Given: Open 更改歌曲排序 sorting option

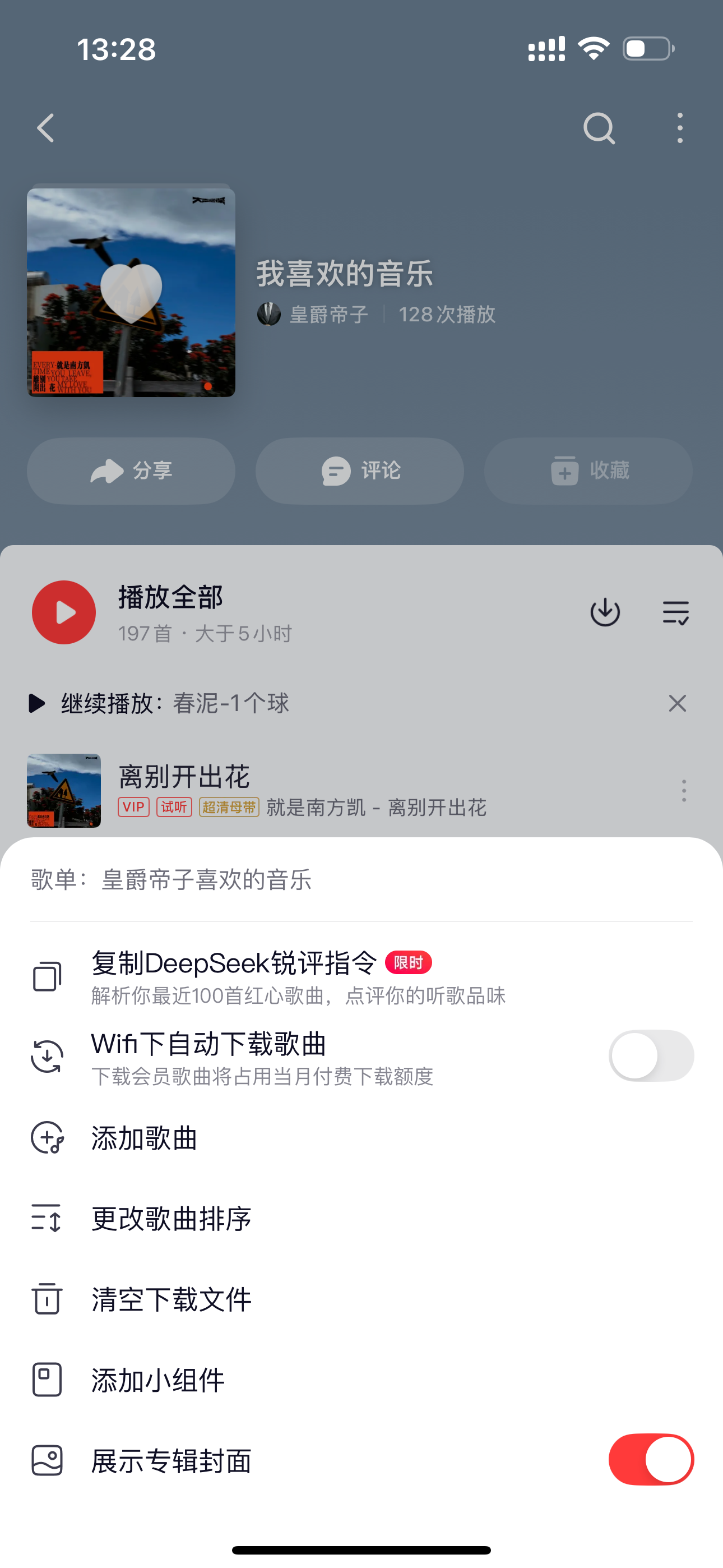Looking at the screenshot, I should (x=171, y=1219).
